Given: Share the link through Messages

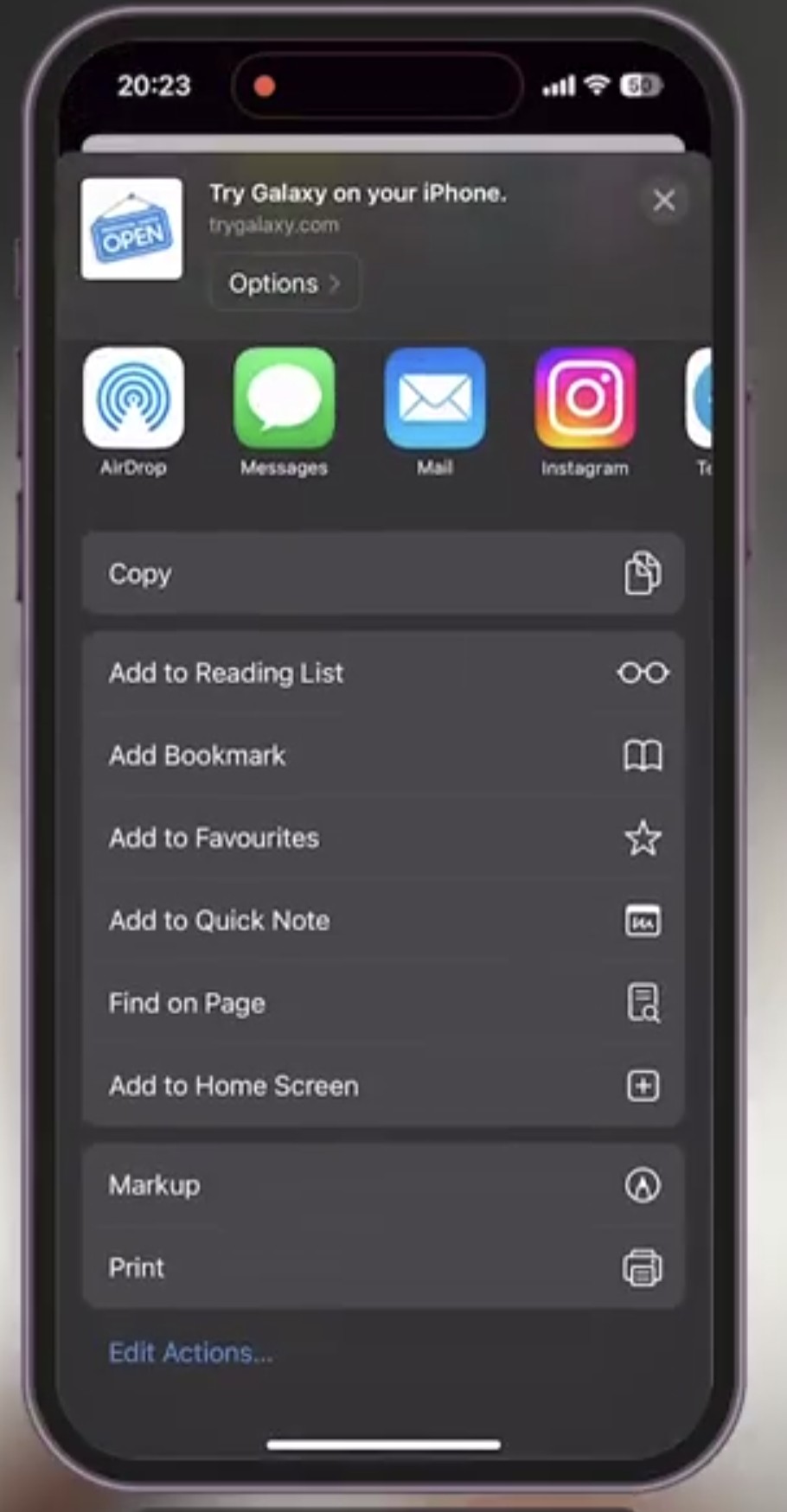Looking at the screenshot, I should [x=284, y=399].
